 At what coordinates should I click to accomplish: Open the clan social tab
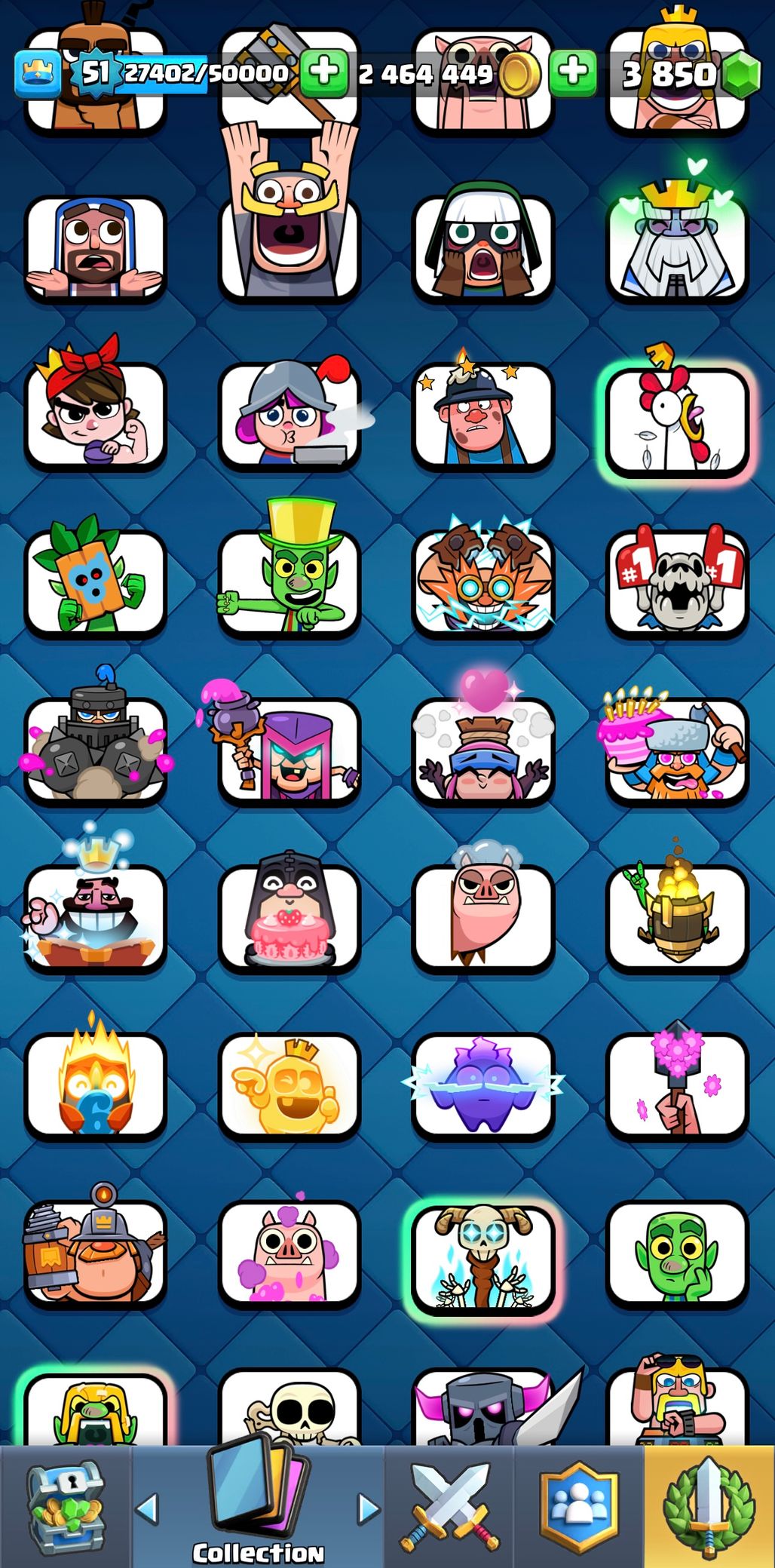pos(579,1507)
